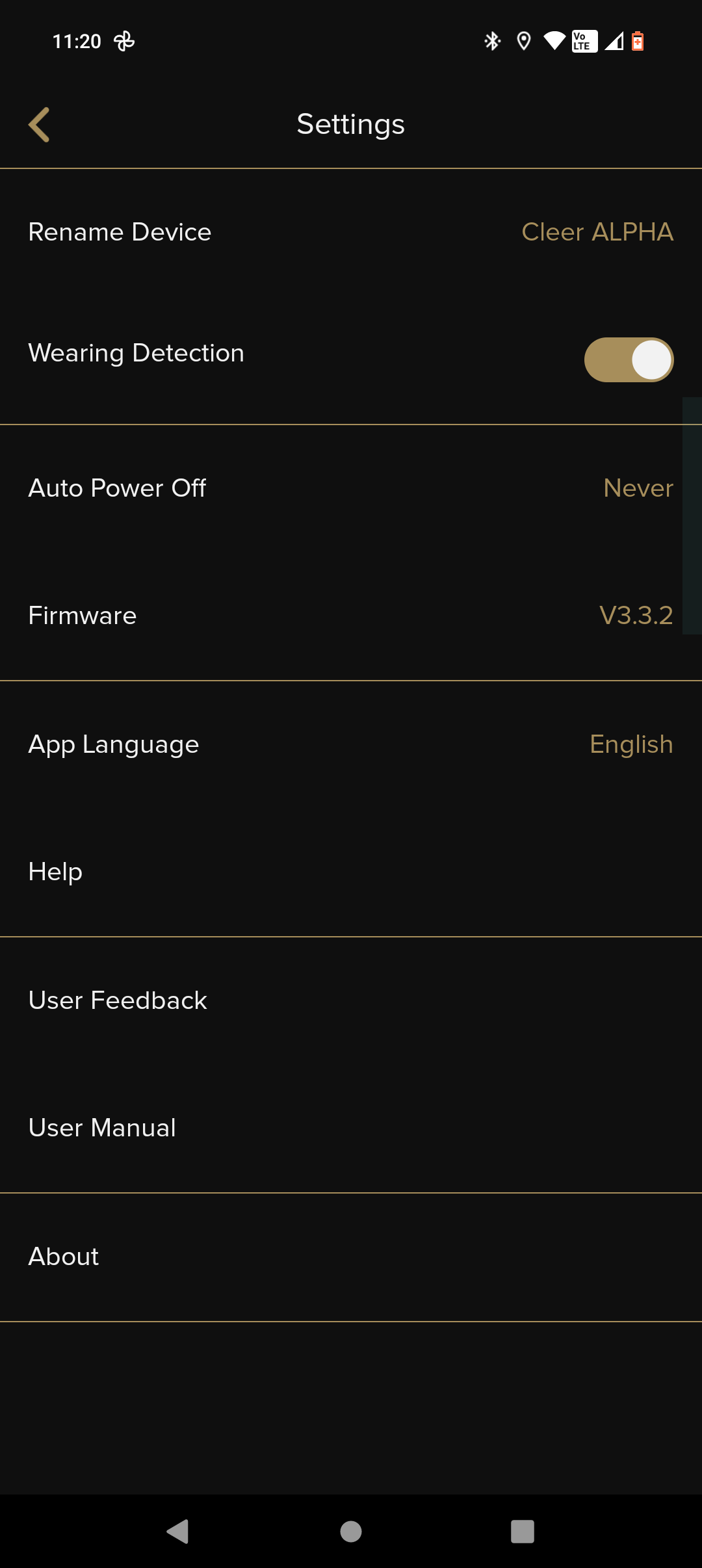Tap the battery icon in the status bar

click(638, 40)
